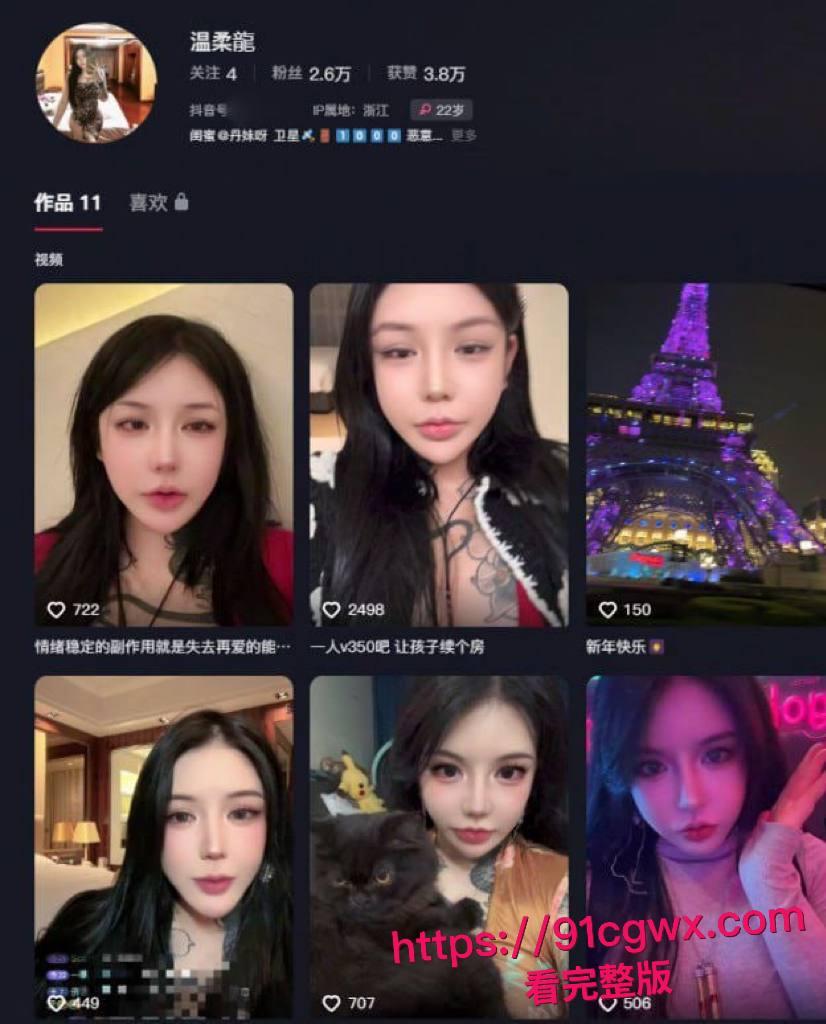Open the 新年快乐 tower video
The width and height of the screenshot is (826, 1024).
tap(705, 455)
